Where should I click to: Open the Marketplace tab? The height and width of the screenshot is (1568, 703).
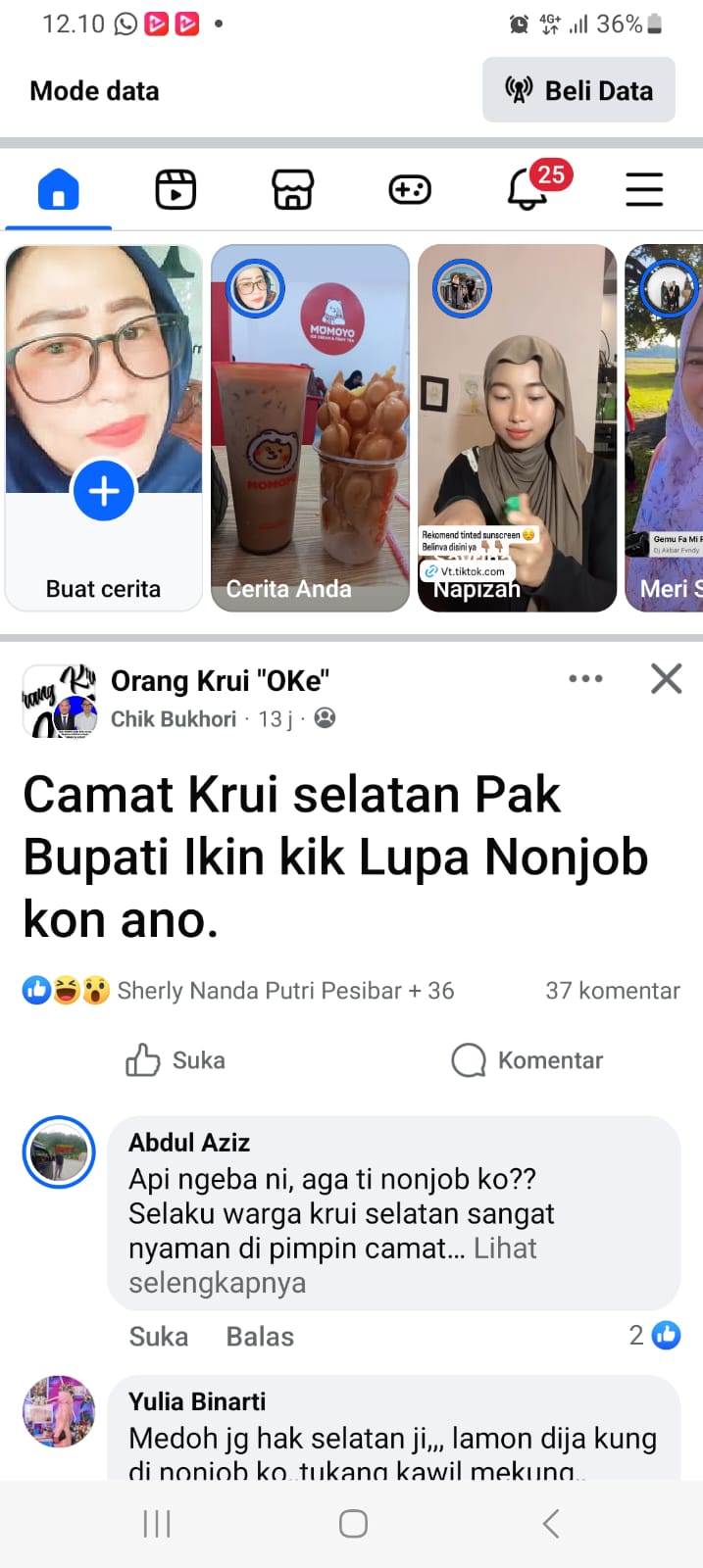tap(292, 189)
